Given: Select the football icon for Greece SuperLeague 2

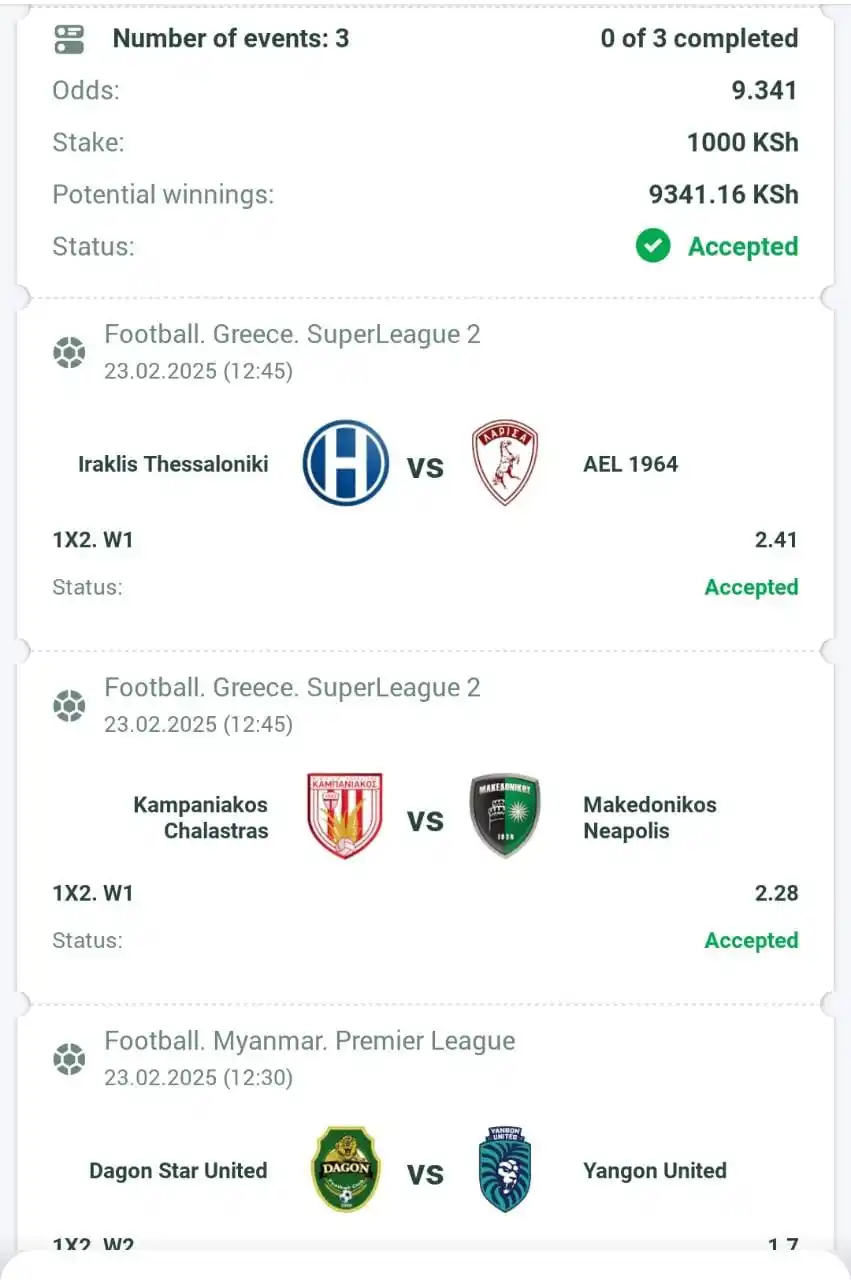Looking at the screenshot, I should pyautogui.click(x=69, y=352).
